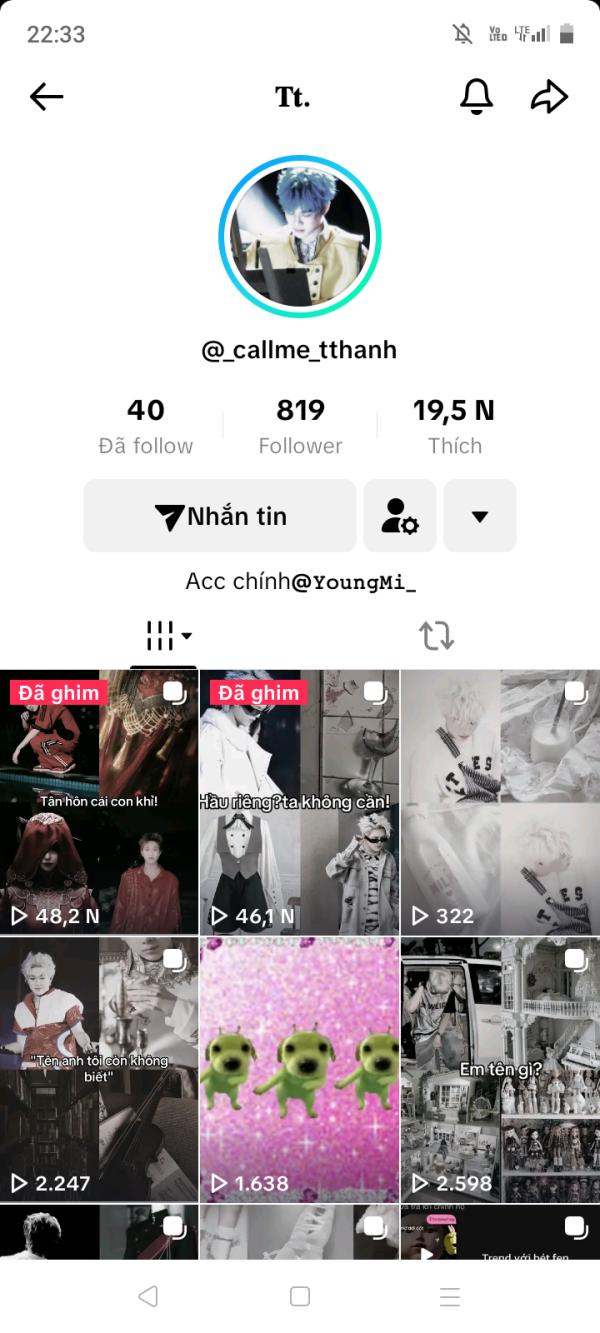Screen dimensions: 600x1333
Task: Open pinned video with 48,2 N views
Action: tap(99, 802)
